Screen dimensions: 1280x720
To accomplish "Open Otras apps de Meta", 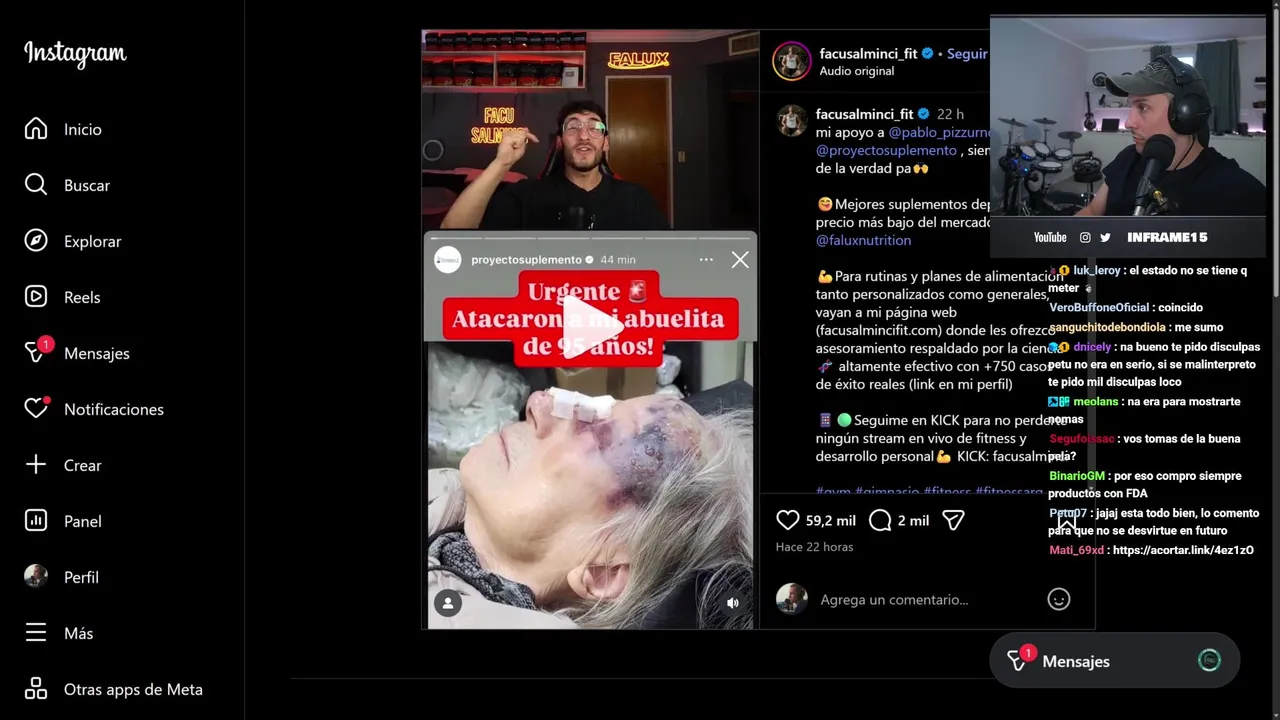I will 132,689.
